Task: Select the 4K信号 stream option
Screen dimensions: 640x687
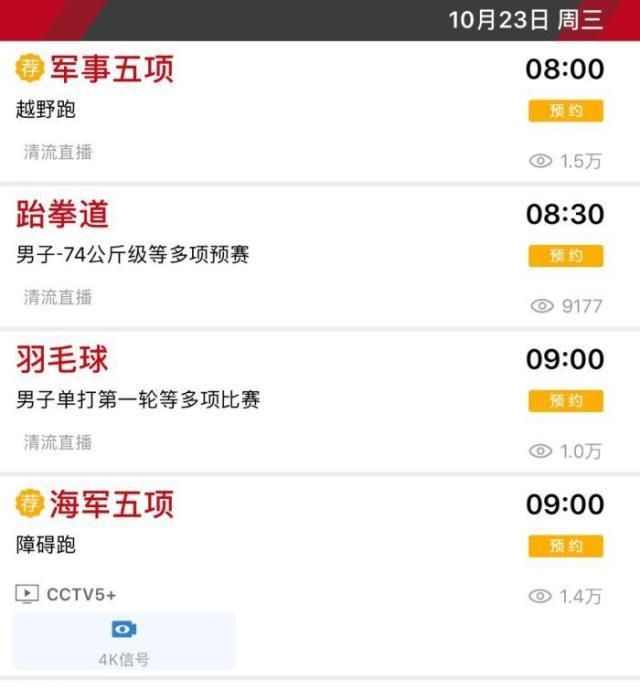Action: point(124,641)
